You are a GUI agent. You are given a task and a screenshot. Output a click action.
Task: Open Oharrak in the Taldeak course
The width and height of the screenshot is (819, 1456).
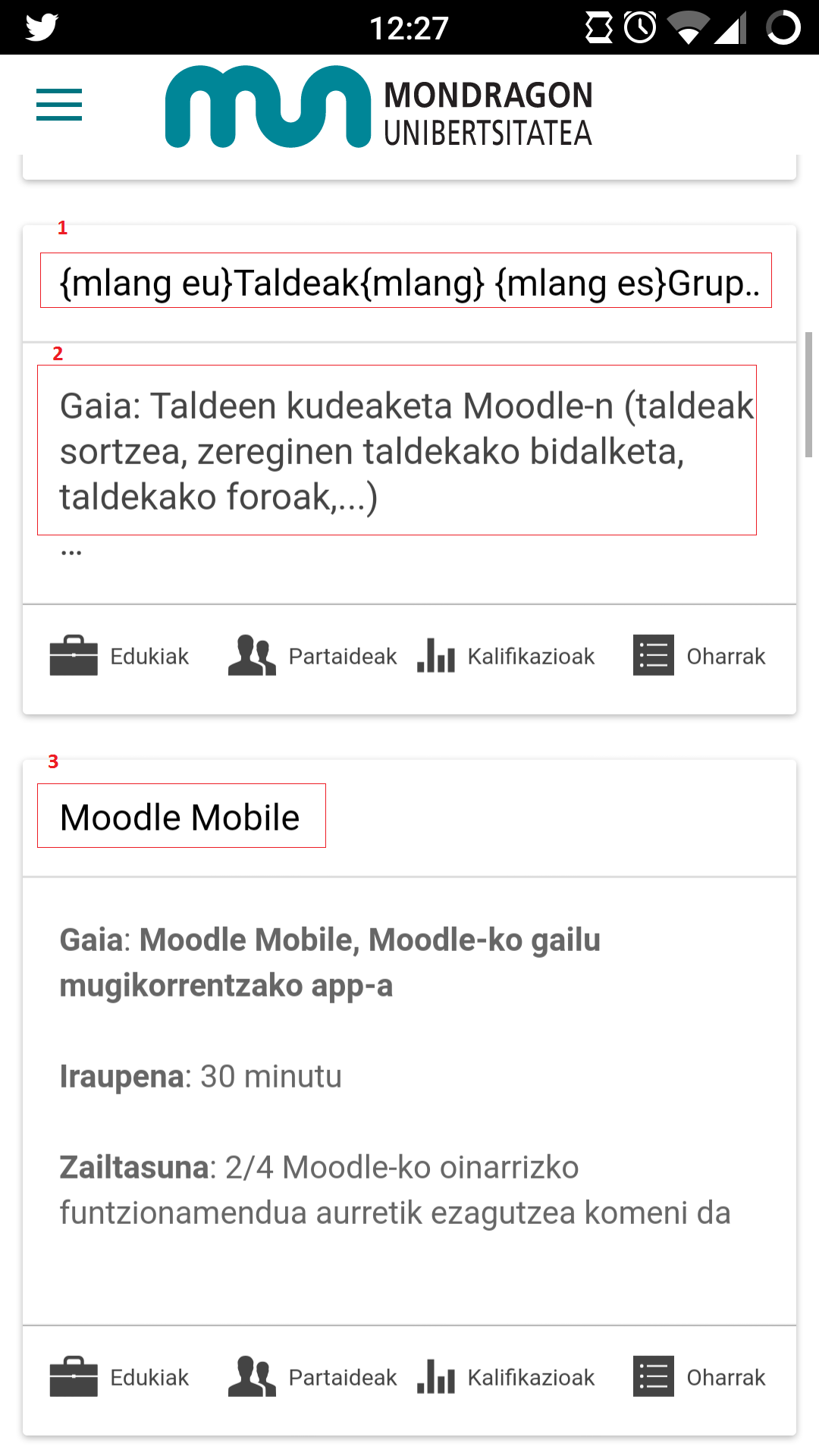point(699,656)
